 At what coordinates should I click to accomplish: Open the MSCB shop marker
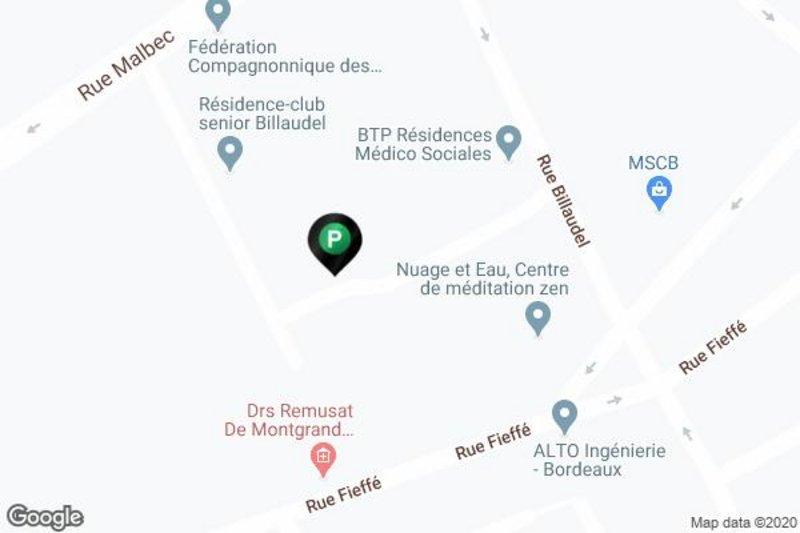point(659,189)
